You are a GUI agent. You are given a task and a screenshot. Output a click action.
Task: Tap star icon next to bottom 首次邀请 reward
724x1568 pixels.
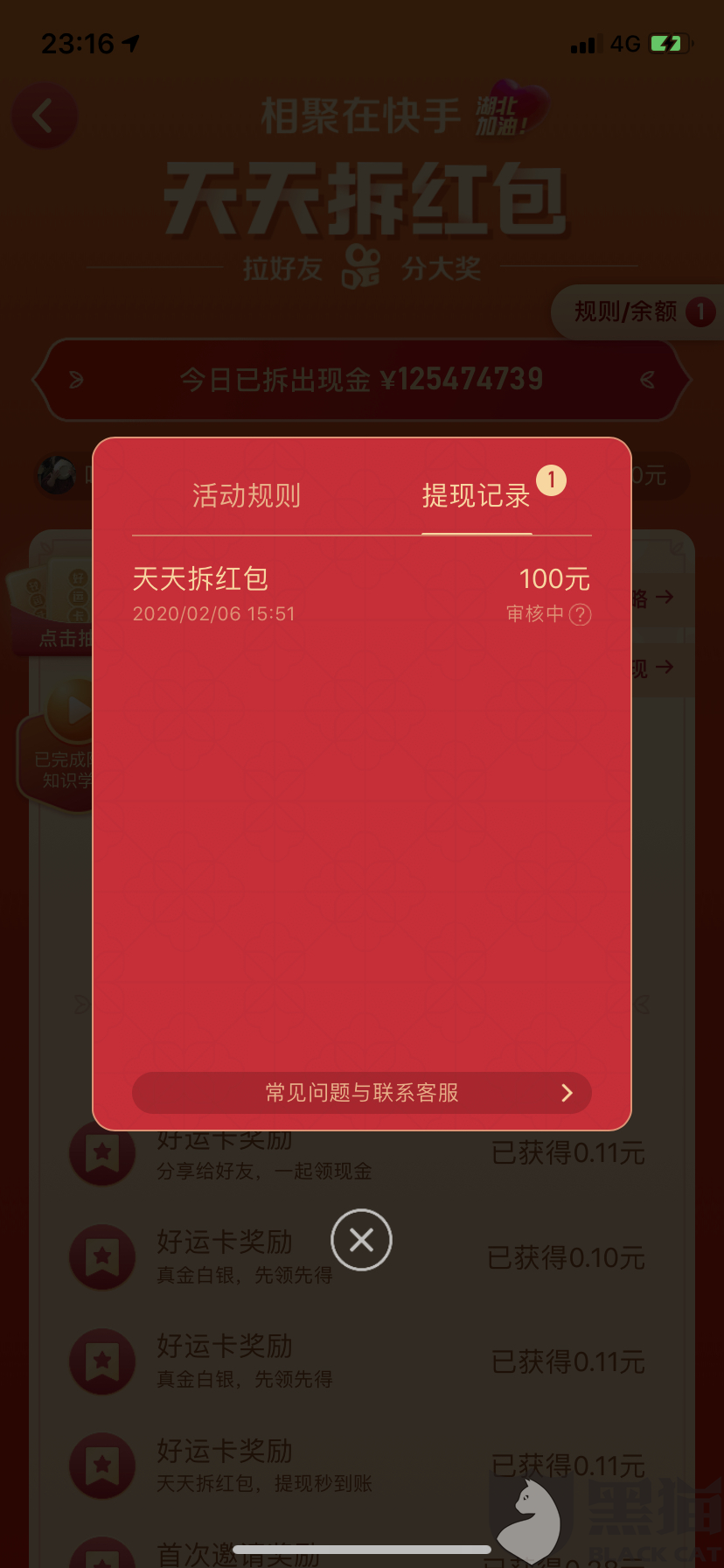point(102,1557)
